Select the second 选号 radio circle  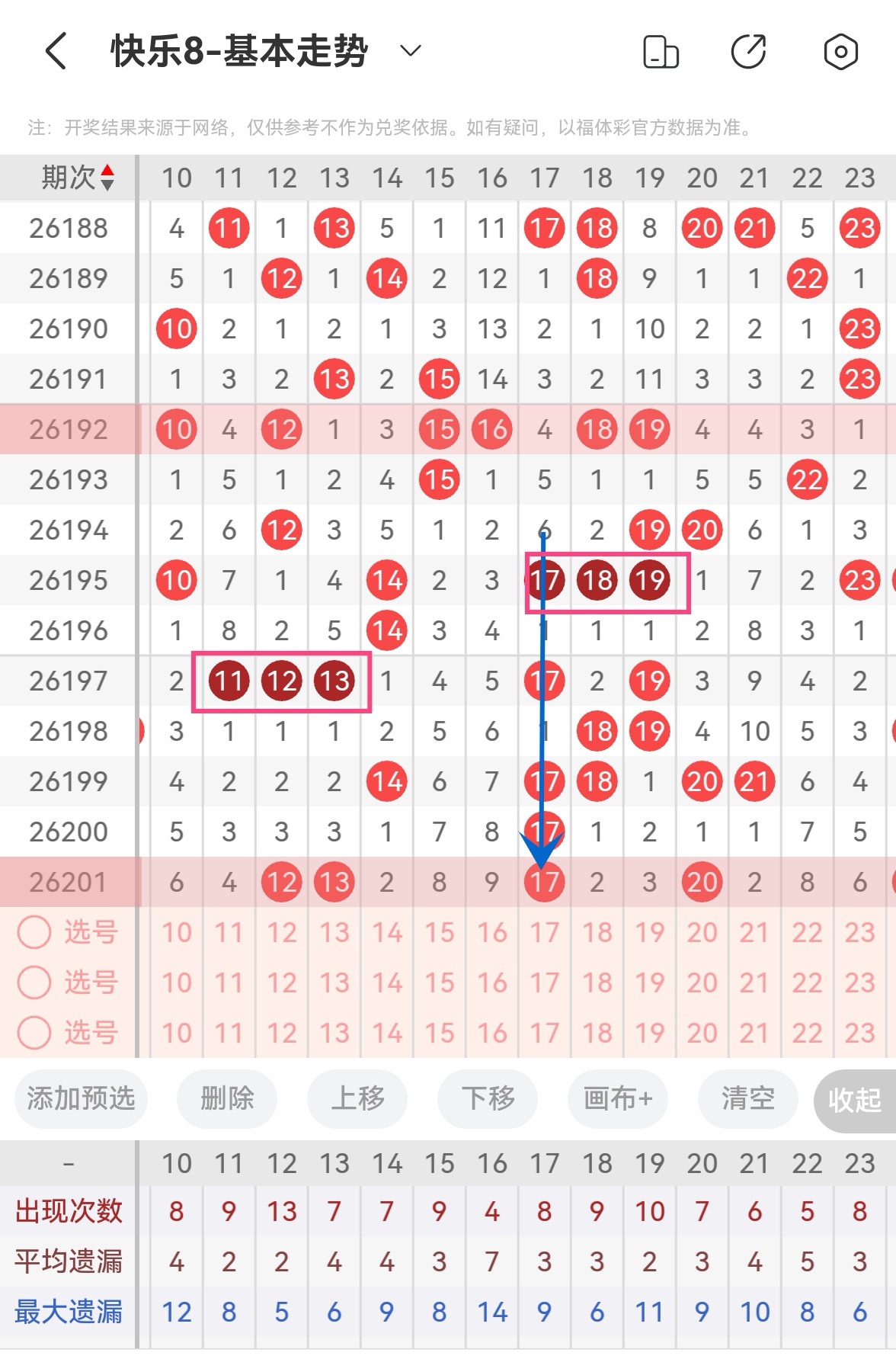34,982
